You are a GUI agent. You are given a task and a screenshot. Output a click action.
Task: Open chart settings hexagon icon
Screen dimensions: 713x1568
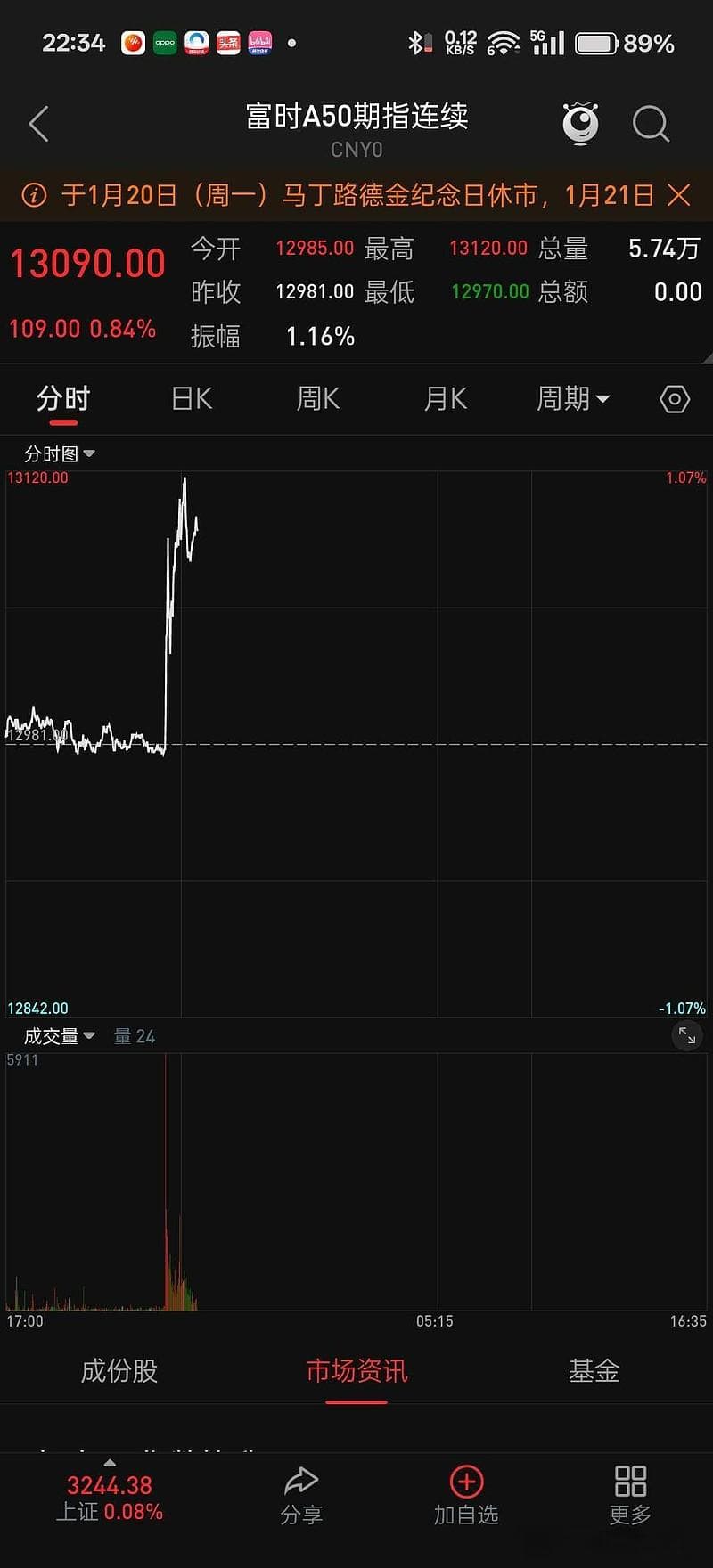(x=675, y=399)
